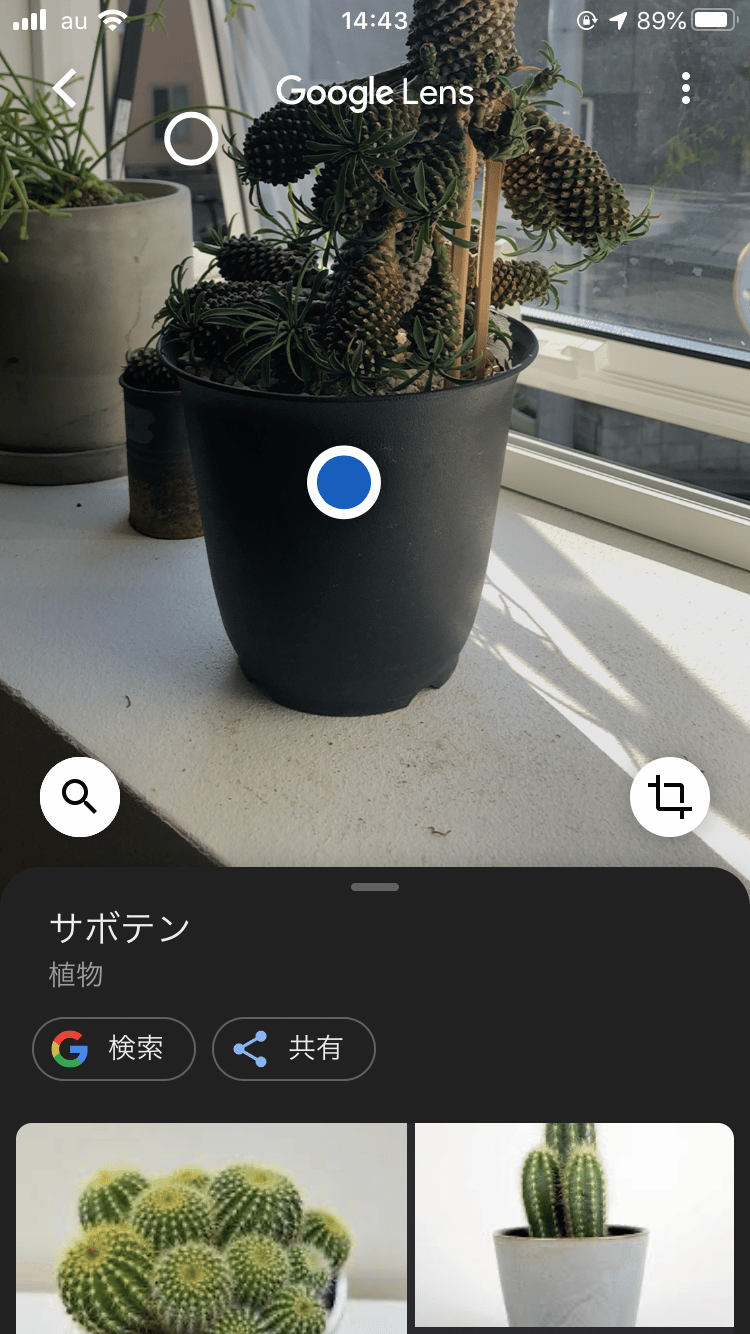Open the round cactus cluster image result
The width and height of the screenshot is (750, 1334).
click(x=211, y=1228)
